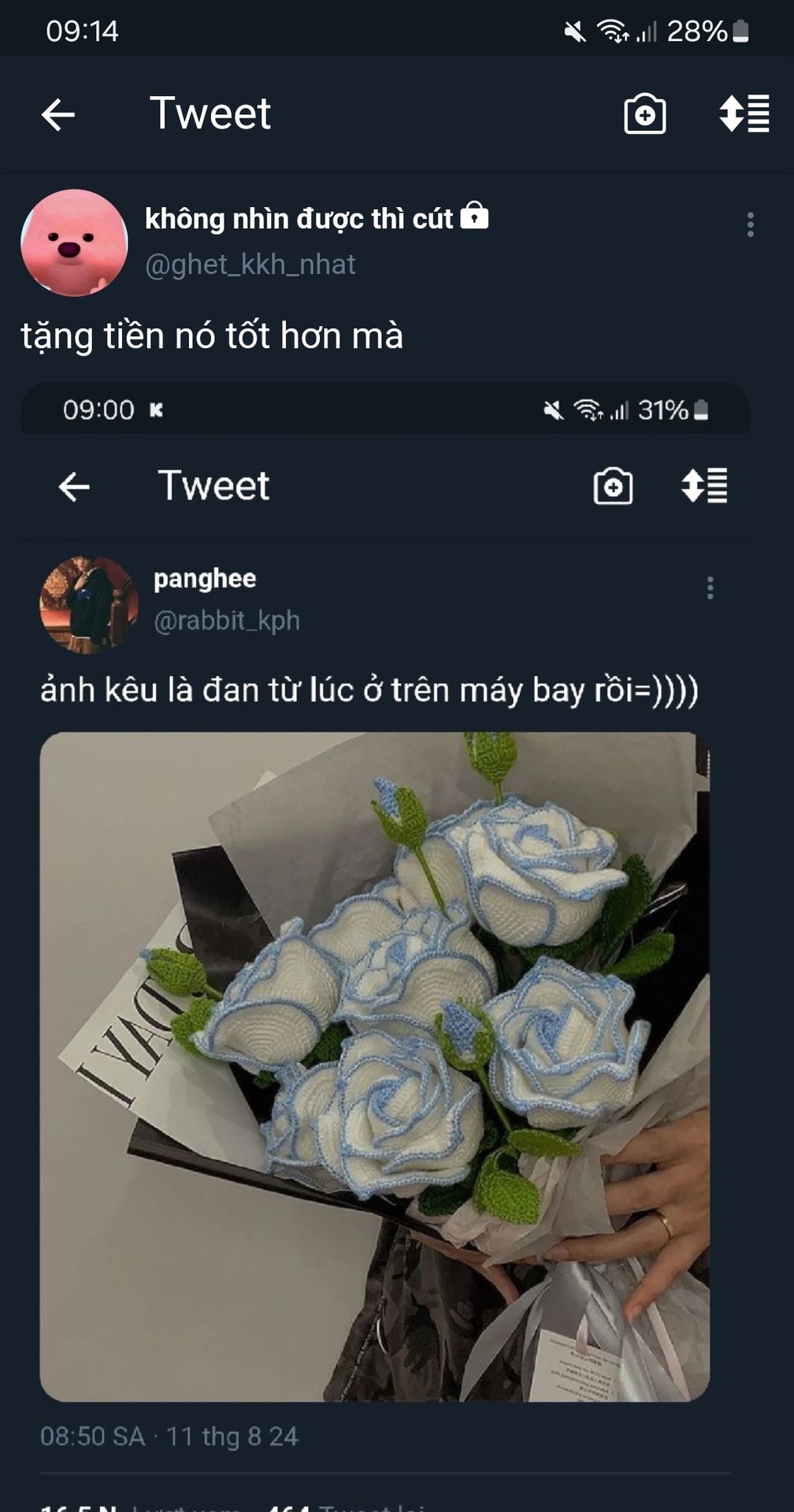Viewport: 794px width, 1512px height.
Task: Open overflow menu for ghet_kkh_nhat's tweet
Action: (x=750, y=224)
